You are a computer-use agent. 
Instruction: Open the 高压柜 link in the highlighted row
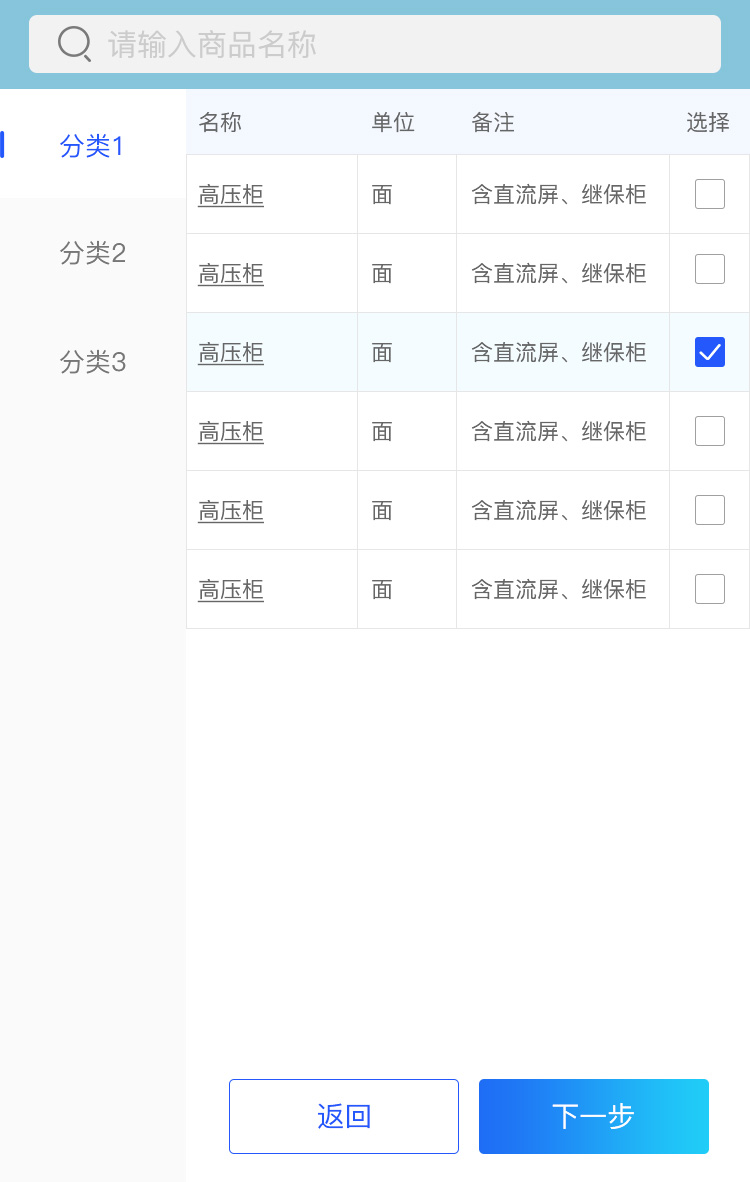pyautogui.click(x=231, y=352)
